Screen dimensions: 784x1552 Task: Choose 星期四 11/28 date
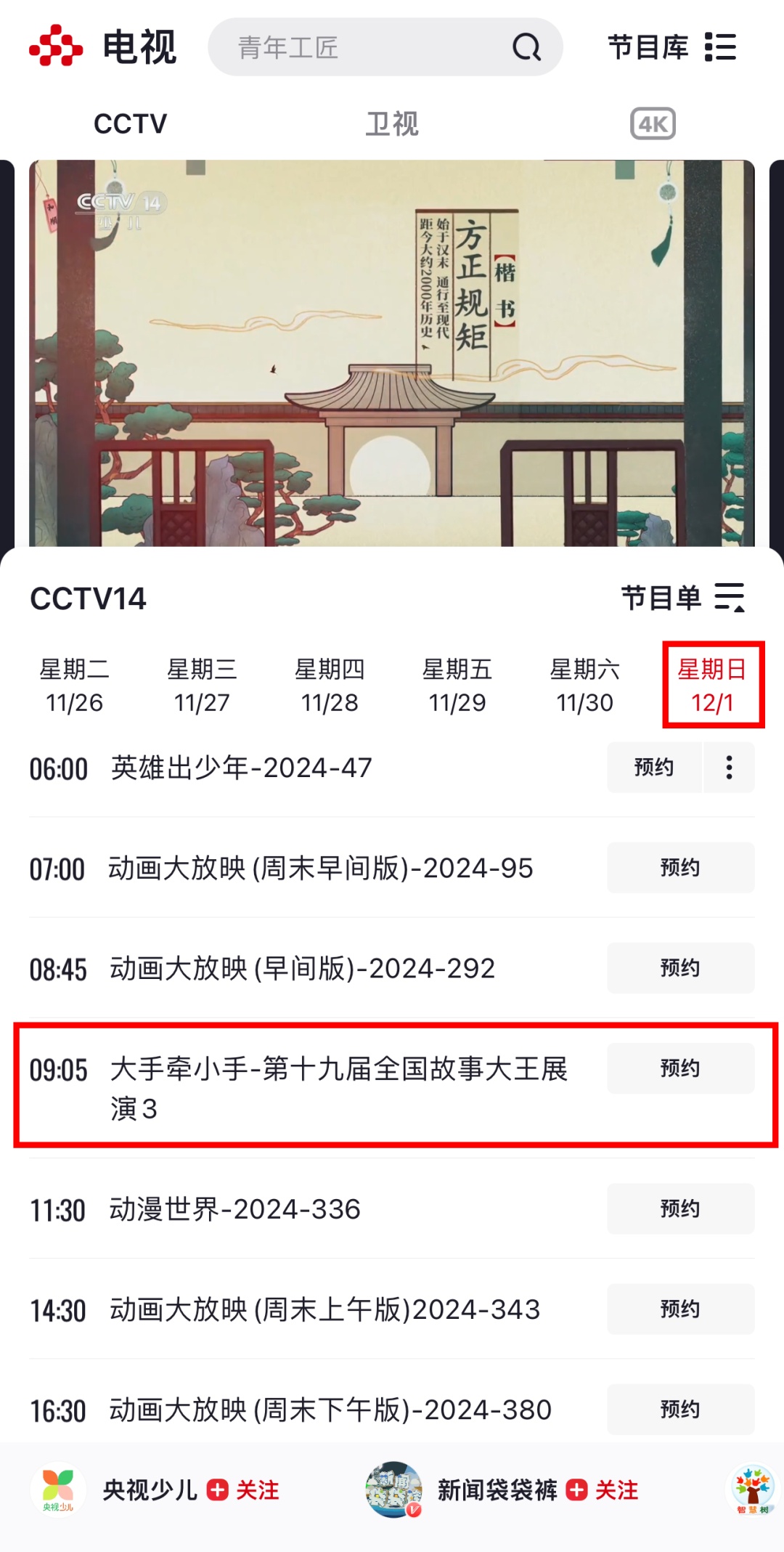[330, 685]
